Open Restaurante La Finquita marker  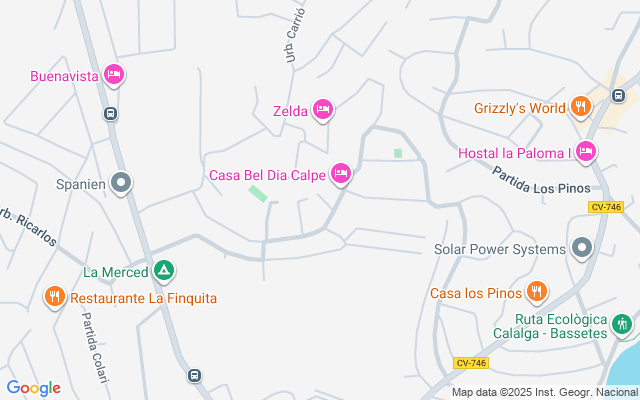(x=54, y=297)
